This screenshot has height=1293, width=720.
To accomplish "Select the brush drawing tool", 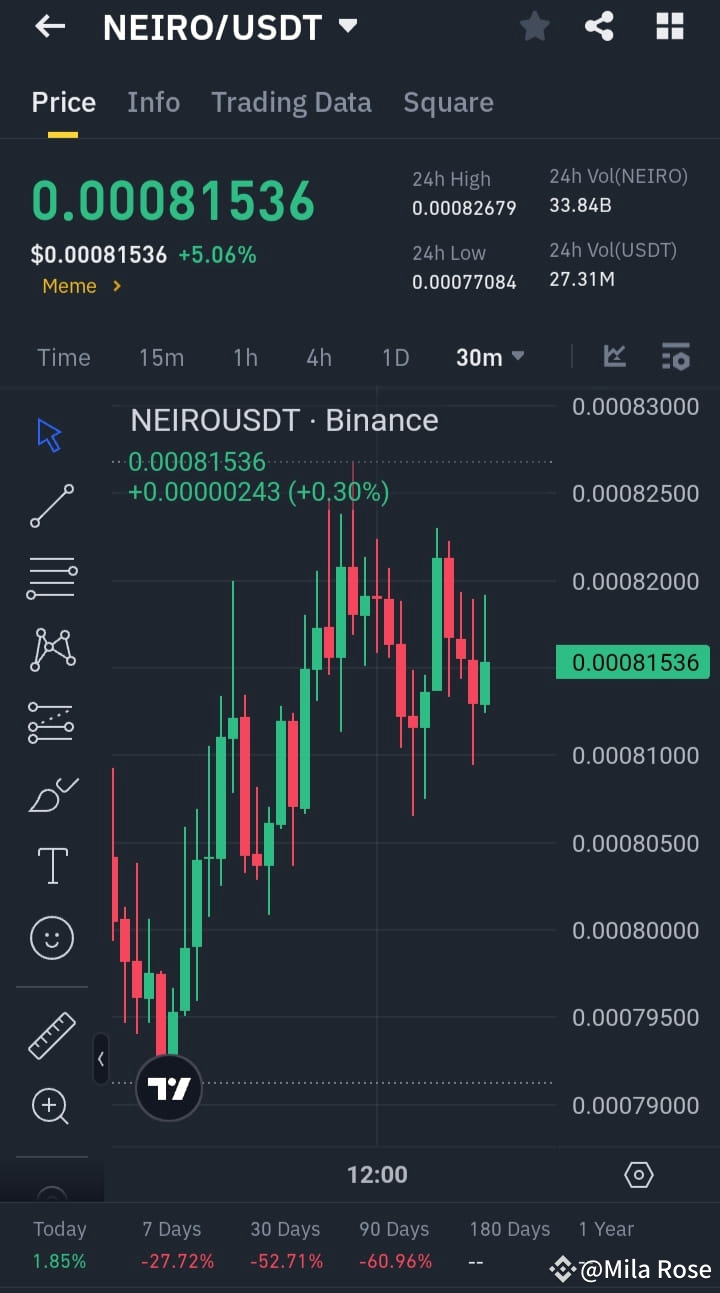I will point(51,794).
